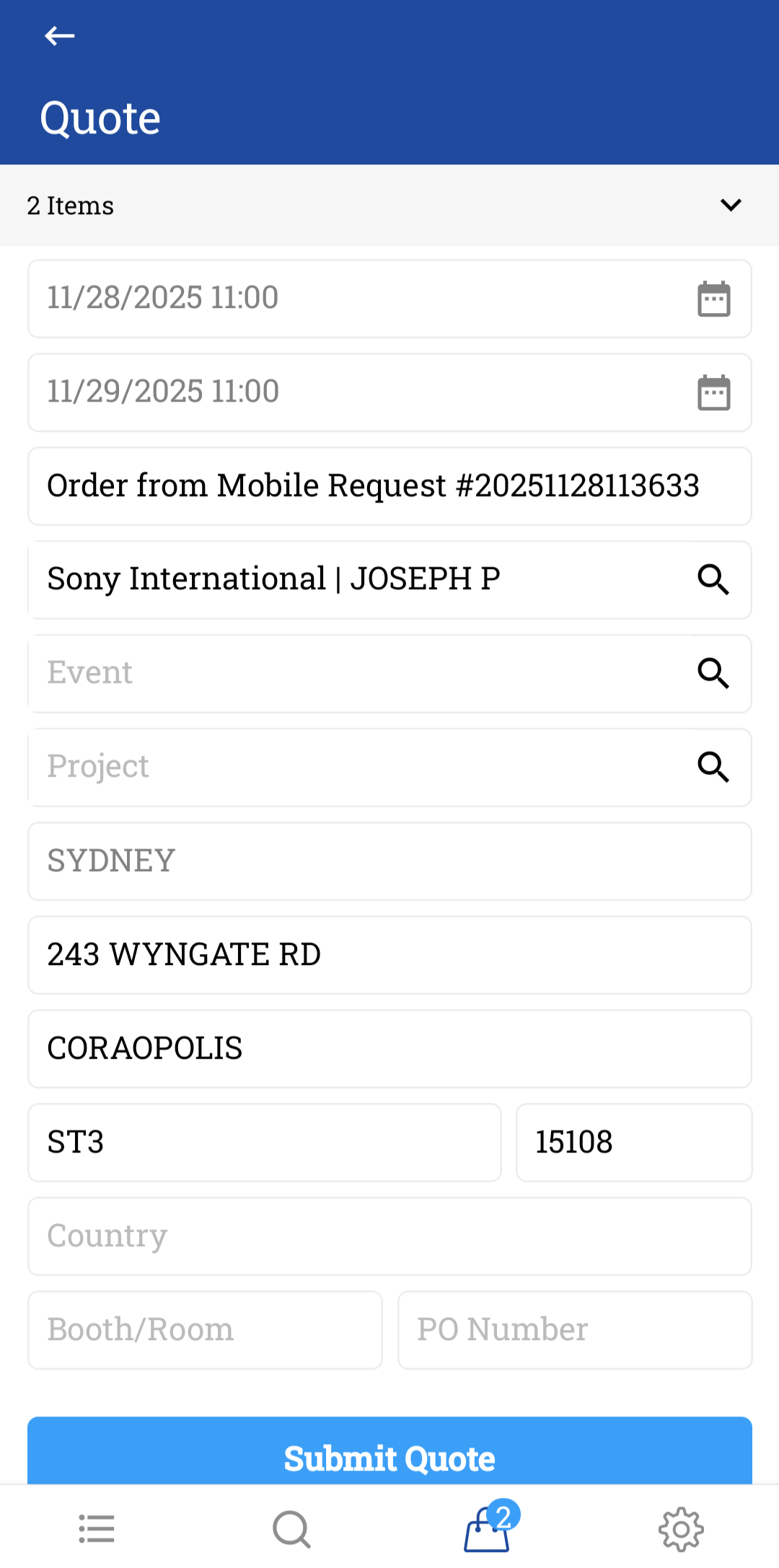This screenshot has width=779, height=1568.
Task: Edit the 243 WYNGATE RD address field
Action: 389,955
